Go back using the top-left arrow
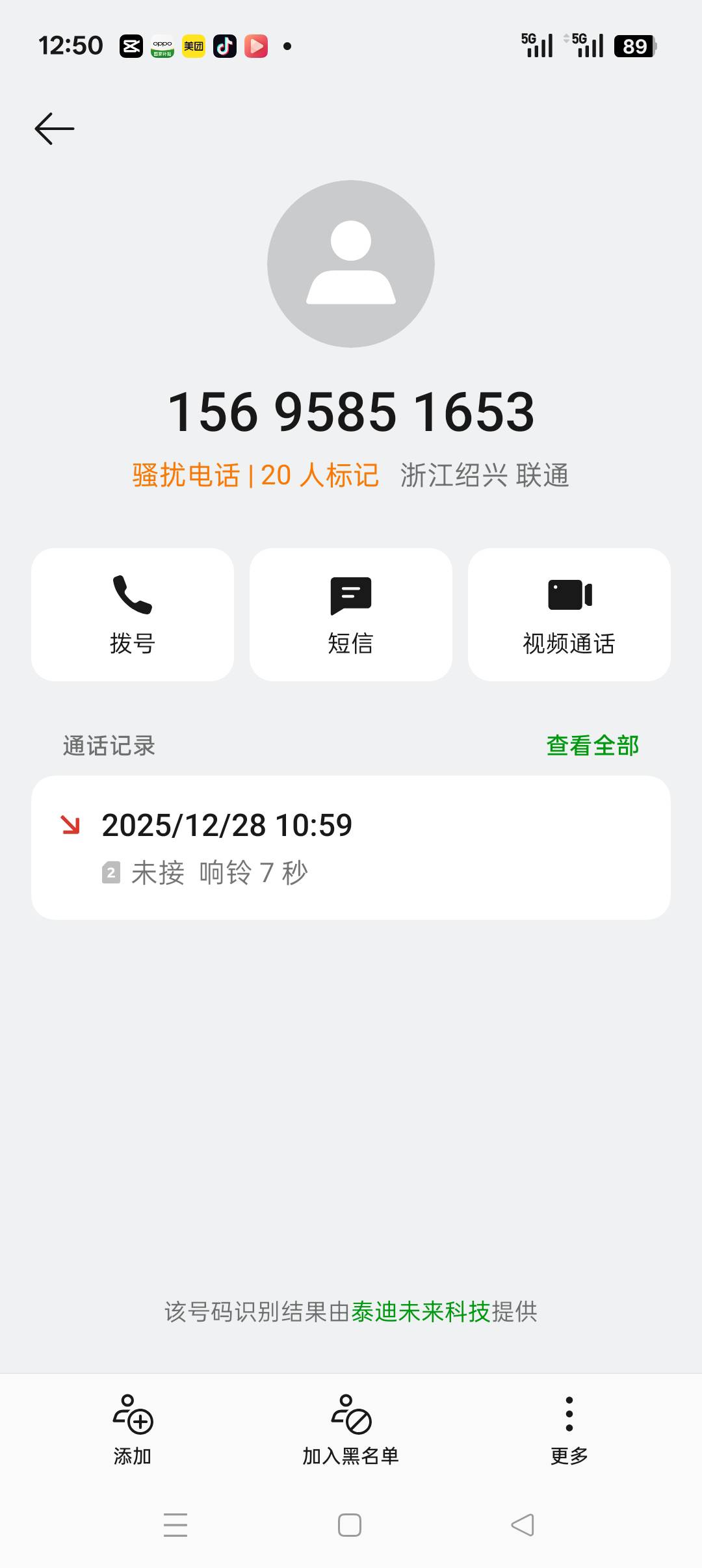The image size is (702, 1568). [x=55, y=128]
